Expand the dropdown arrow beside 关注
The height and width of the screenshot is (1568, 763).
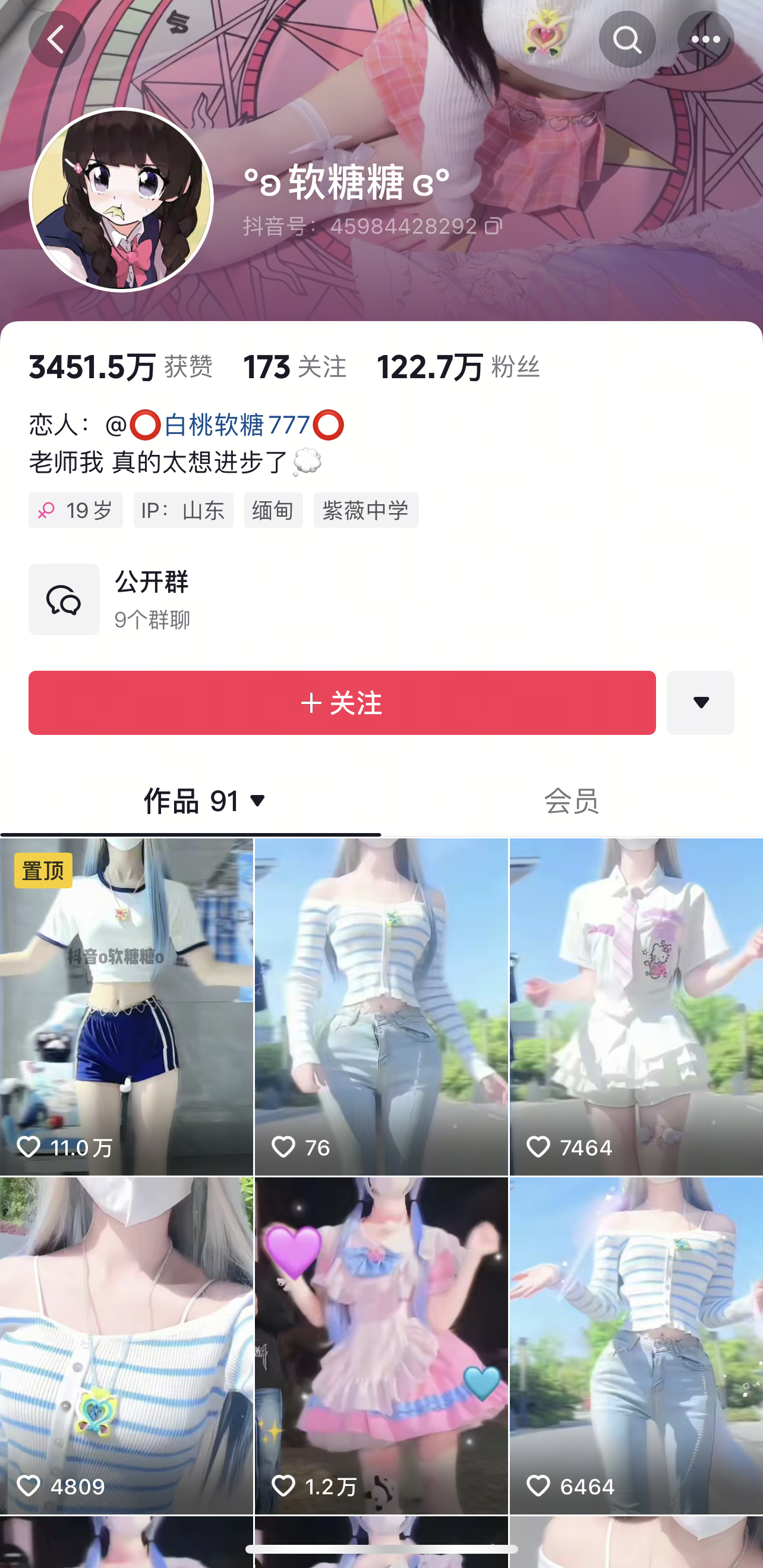[x=700, y=702]
